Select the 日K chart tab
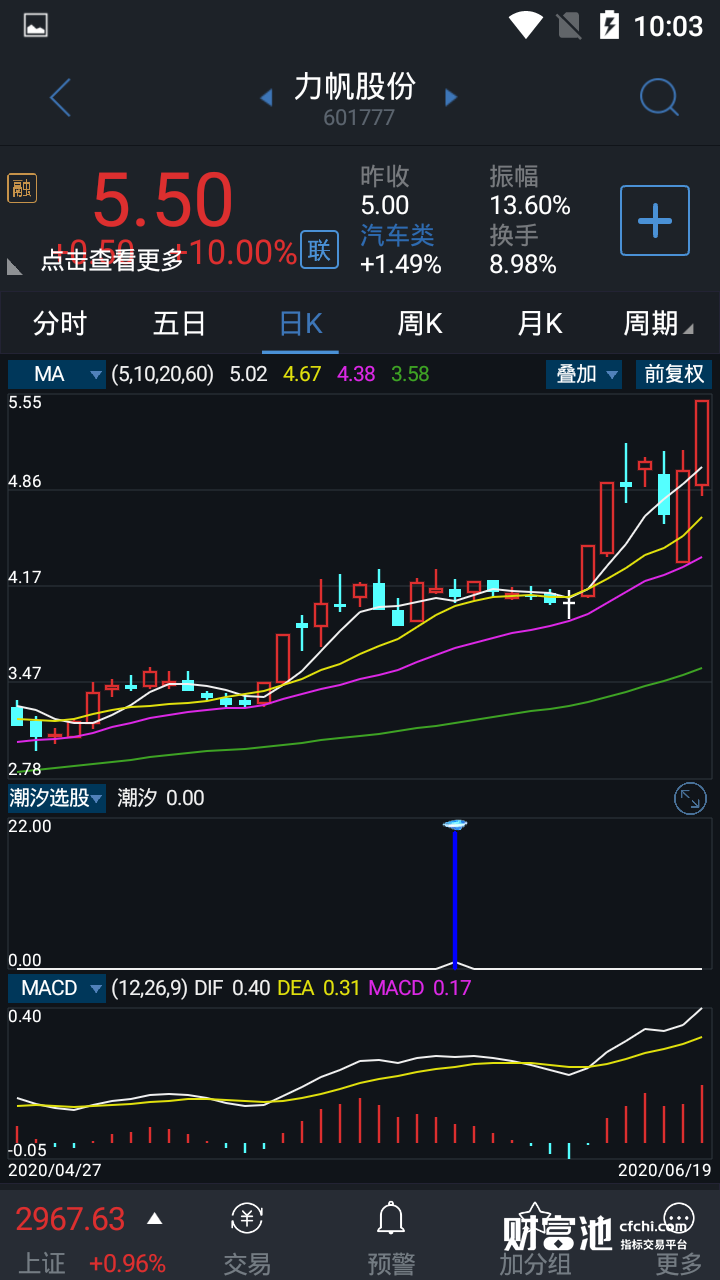Image resolution: width=720 pixels, height=1280 pixels. 300,324
